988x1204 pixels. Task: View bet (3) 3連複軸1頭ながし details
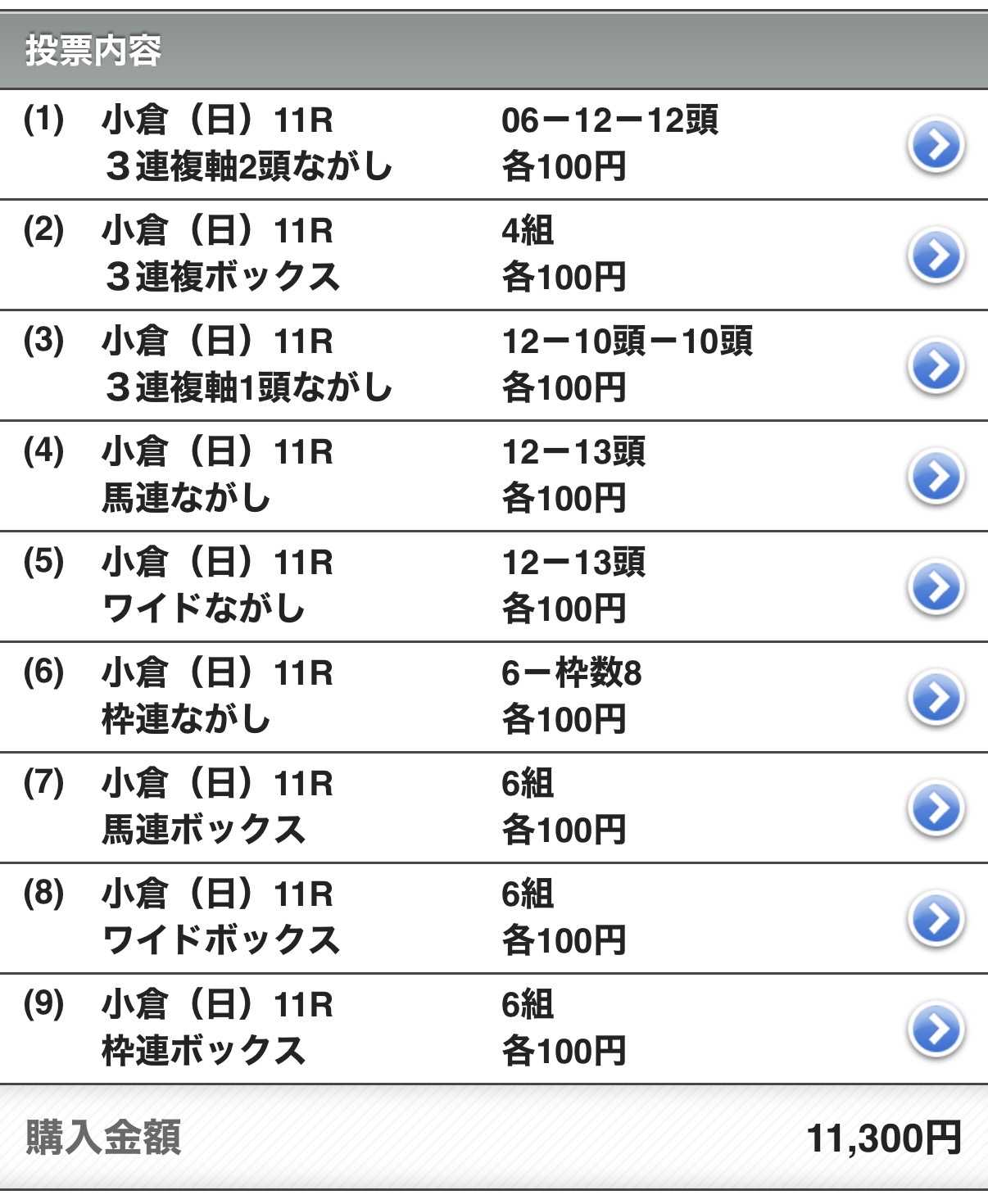[935, 366]
